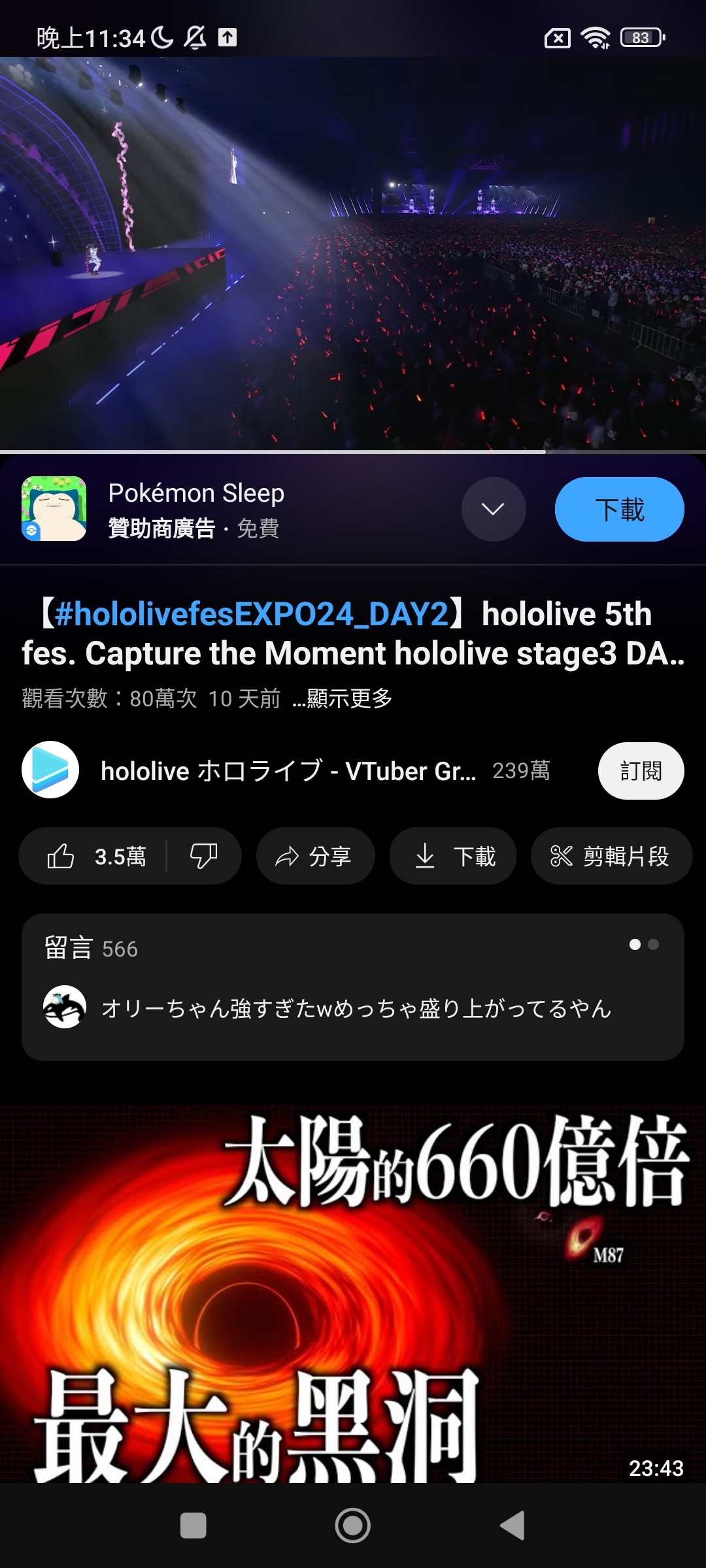Expand the Pokémon Sleep ad details
This screenshot has width=706, height=1568.
[494, 509]
